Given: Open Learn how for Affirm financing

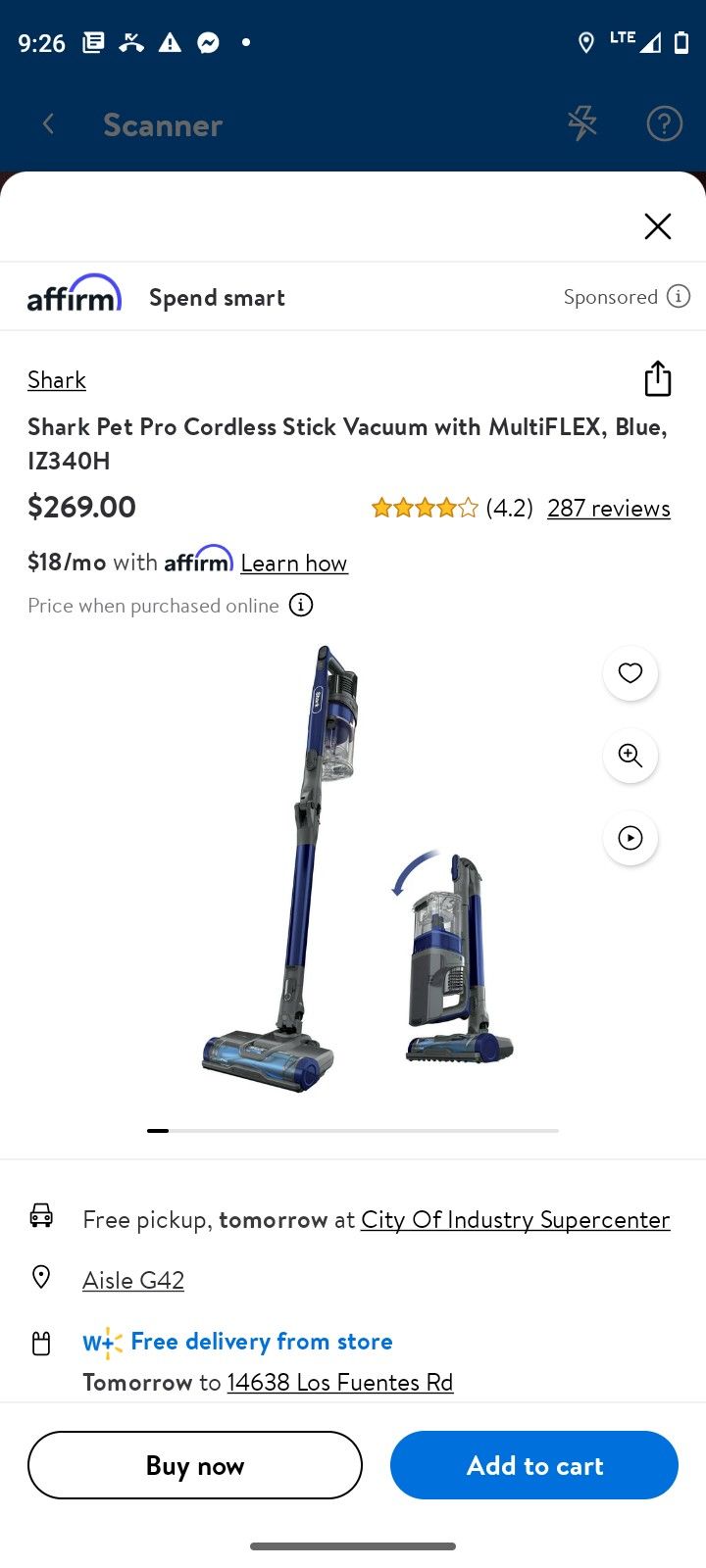Looking at the screenshot, I should [x=294, y=563].
